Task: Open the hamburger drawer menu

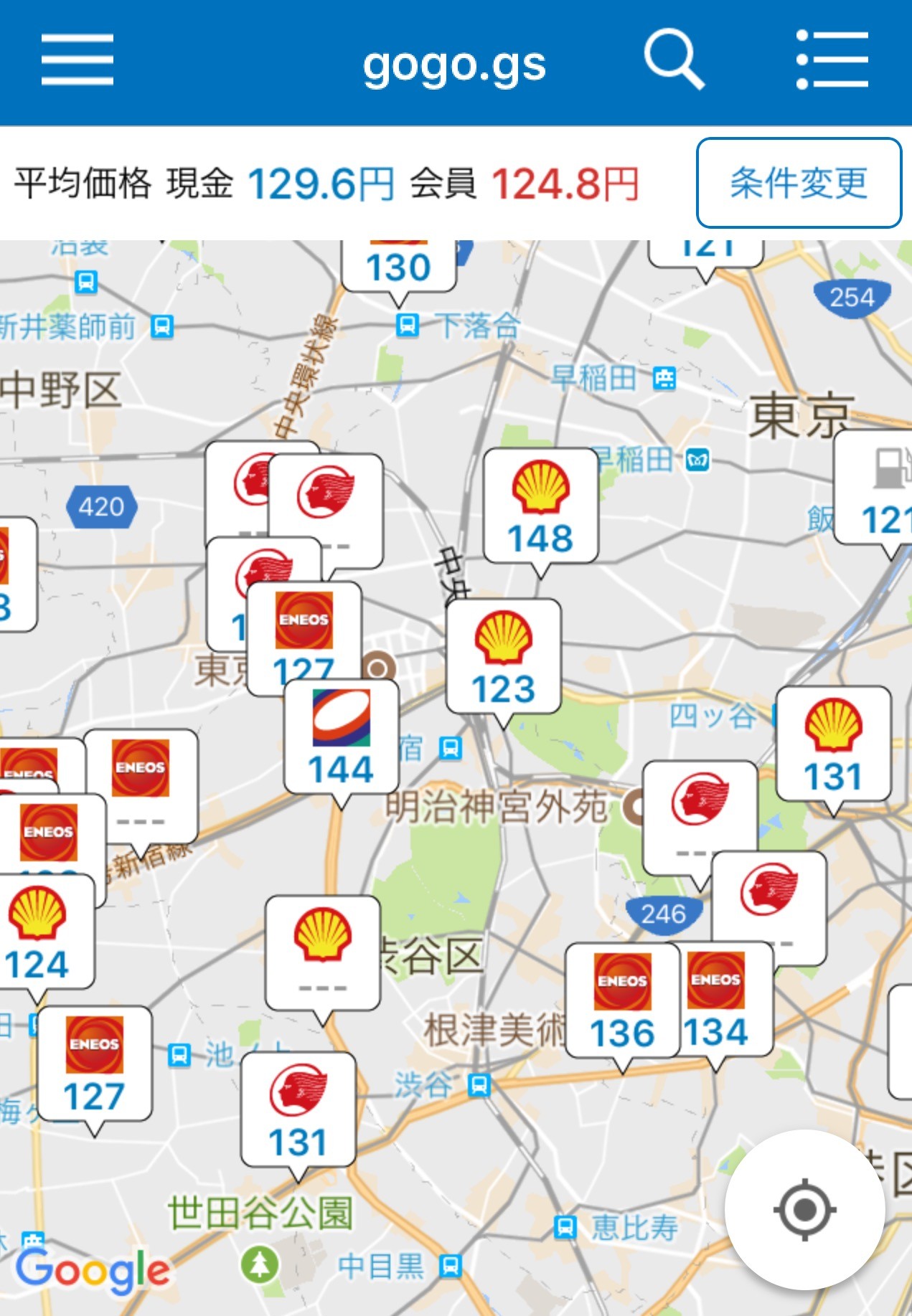Action: [77, 60]
